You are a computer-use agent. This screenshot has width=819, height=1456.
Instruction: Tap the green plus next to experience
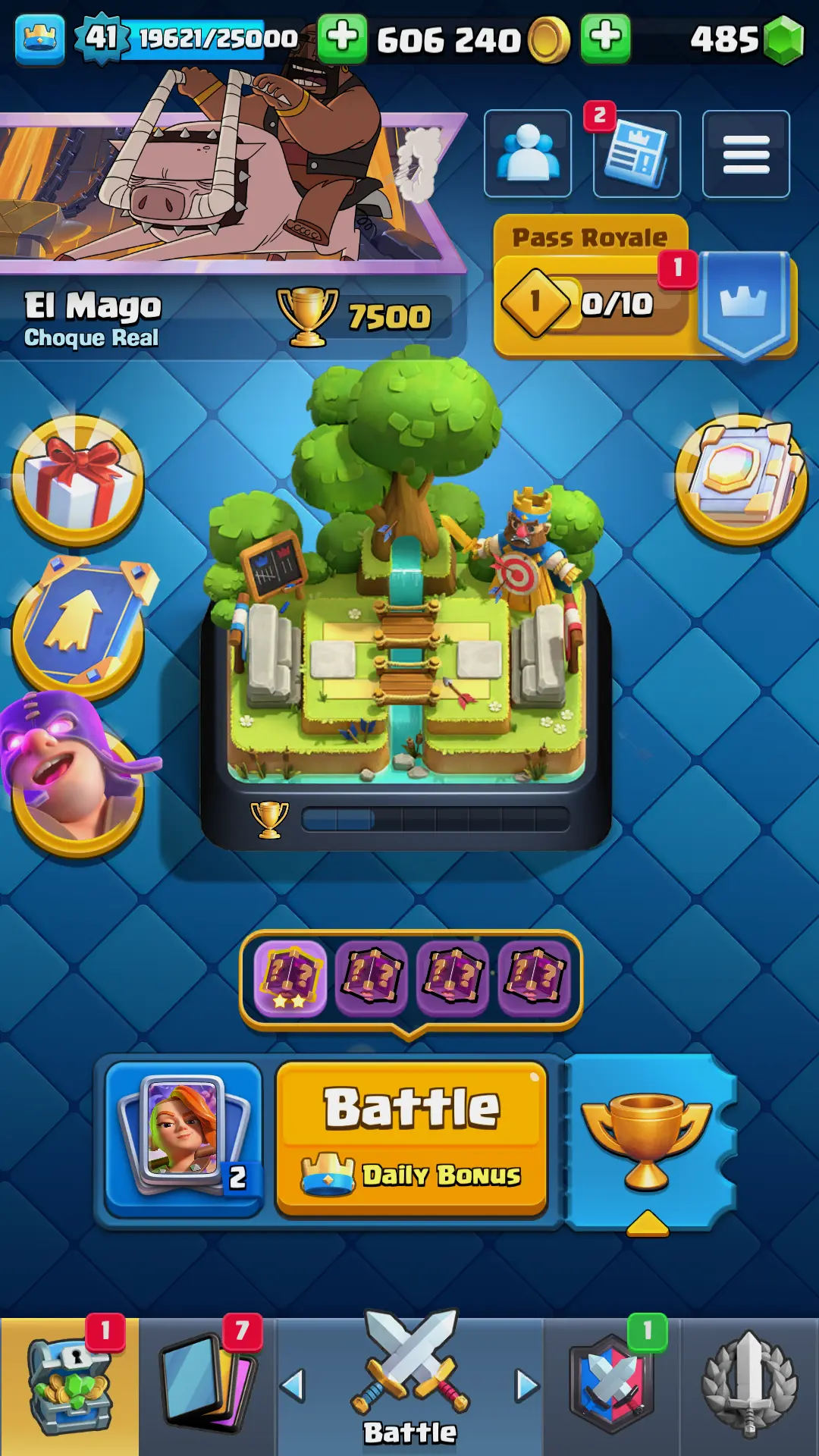tap(342, 38)
